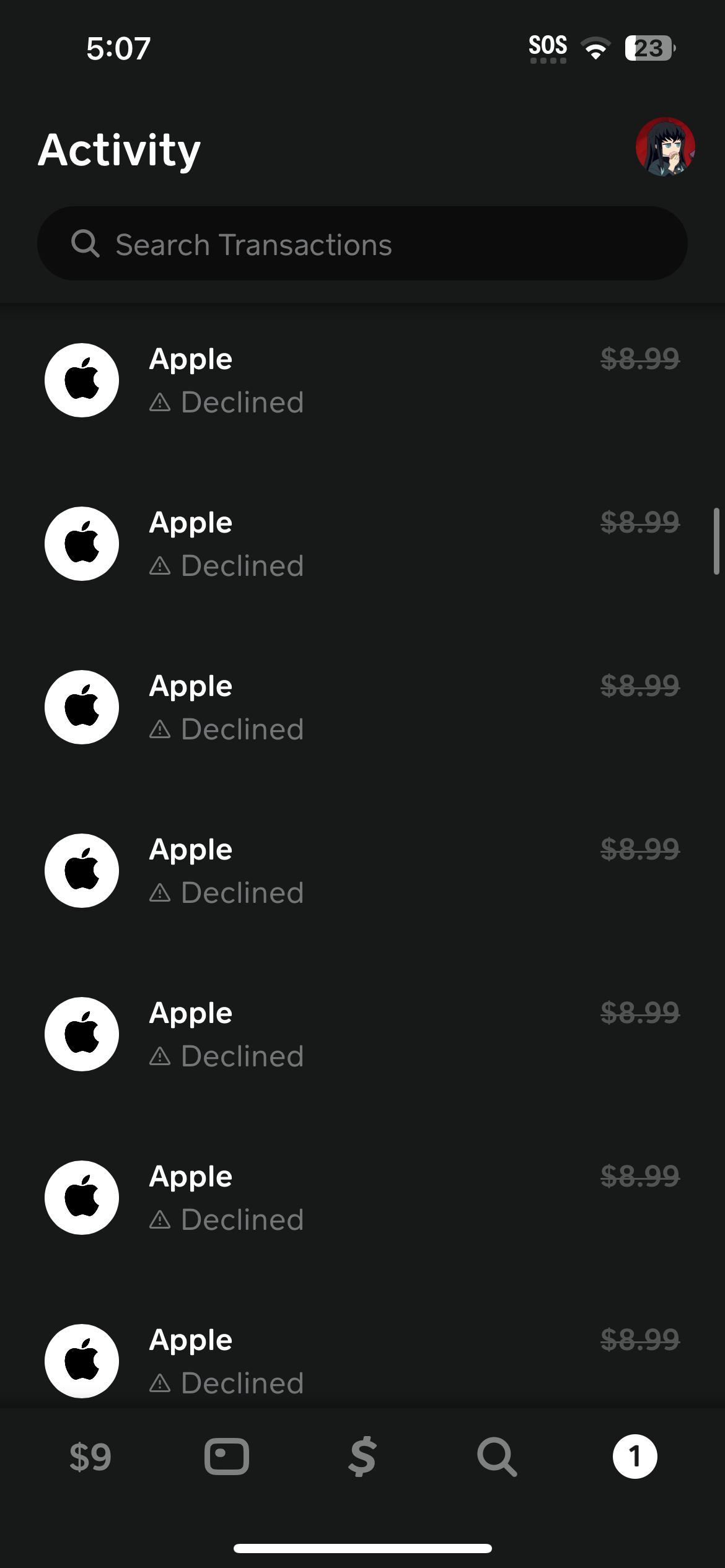
Task: Select the second Apple transaction row
Action: click(362, 543)
